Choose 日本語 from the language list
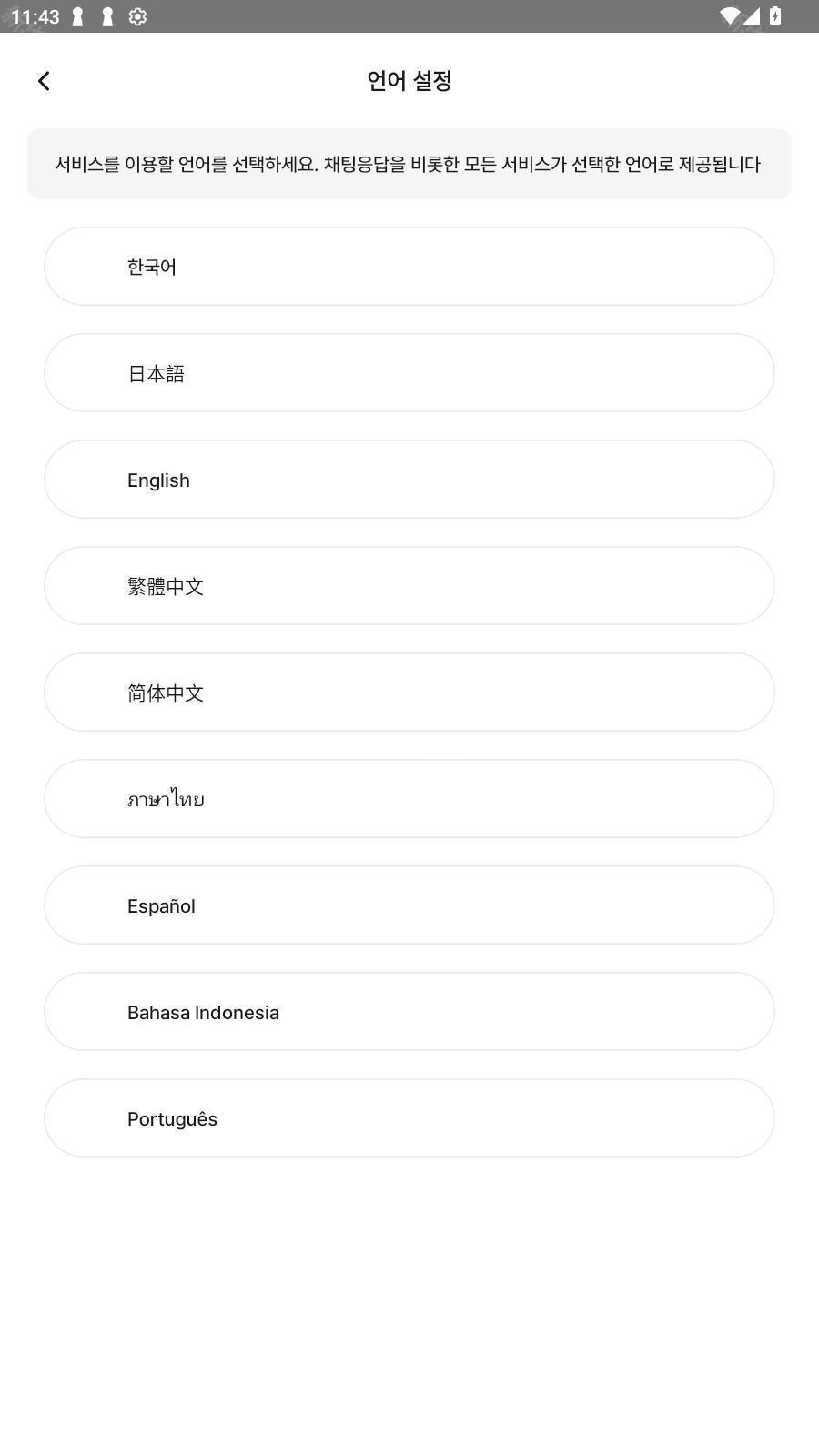 pyautogui.click(x=409, y=373)
